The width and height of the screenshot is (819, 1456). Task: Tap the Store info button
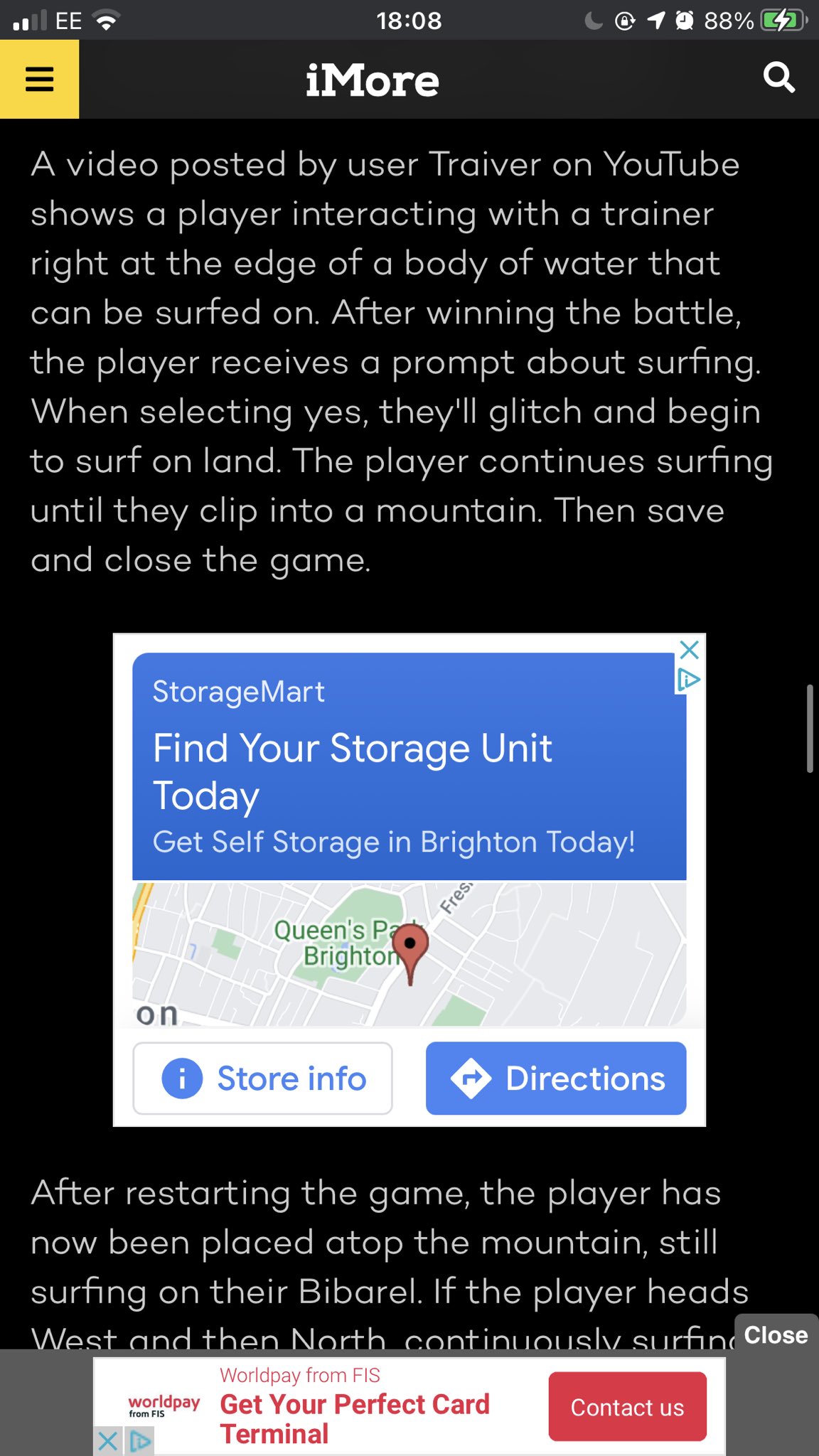[x=262, y=1078]
